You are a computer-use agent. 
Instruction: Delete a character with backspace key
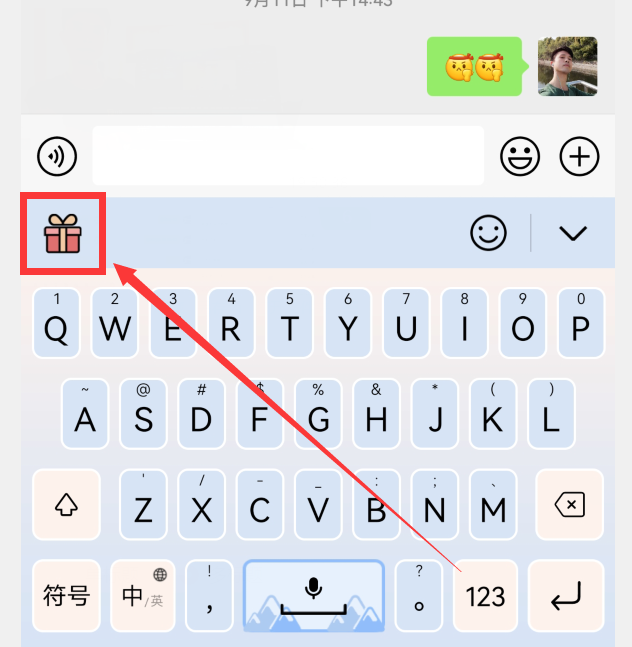click(x=569, y=504)
